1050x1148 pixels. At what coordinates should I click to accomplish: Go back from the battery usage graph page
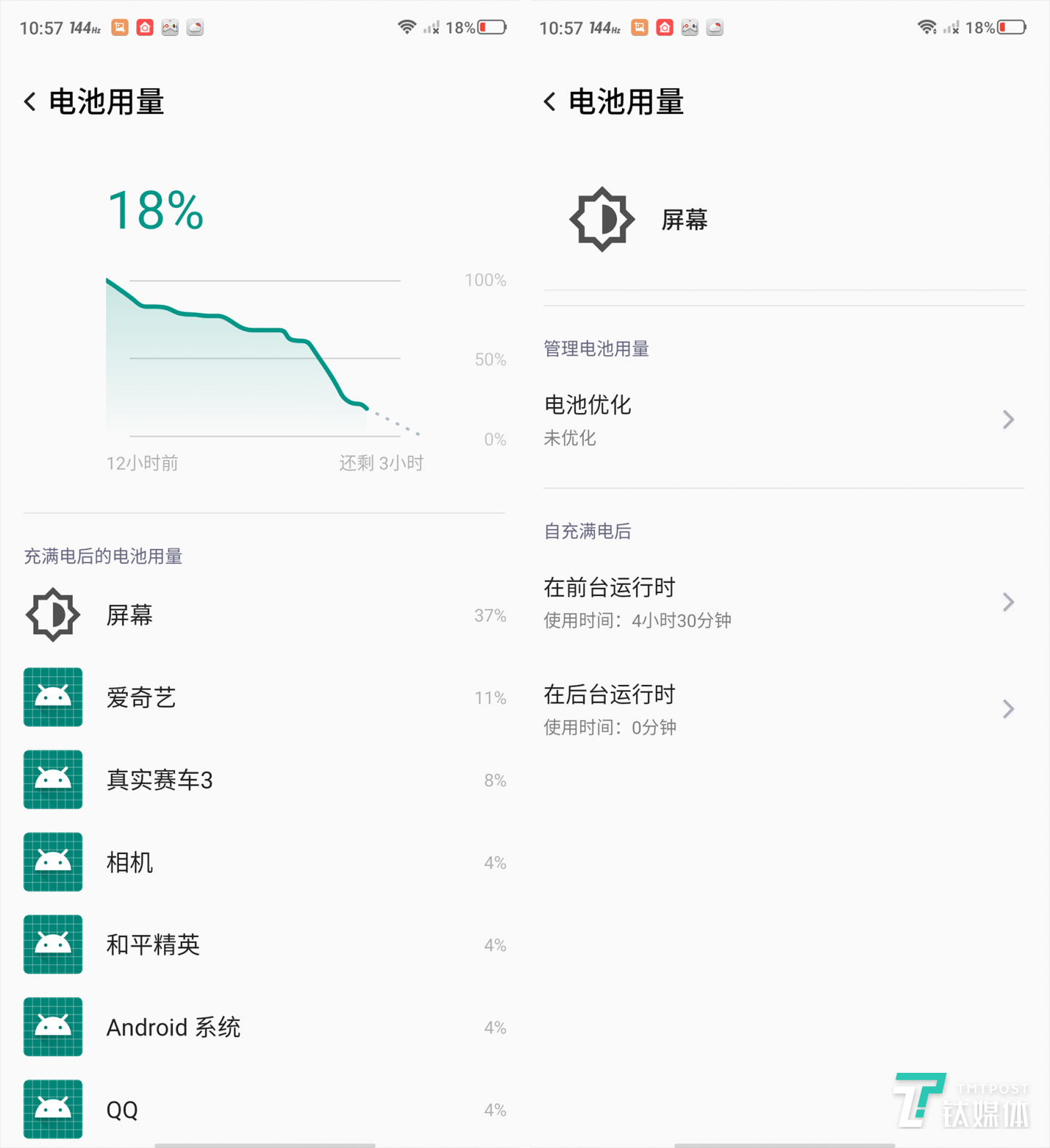tap(30, 101)
